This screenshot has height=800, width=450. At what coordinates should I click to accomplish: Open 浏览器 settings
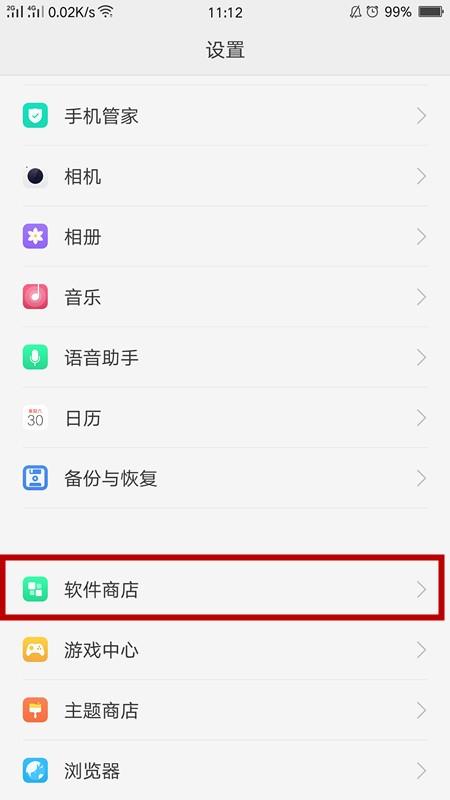coord(225,770)
